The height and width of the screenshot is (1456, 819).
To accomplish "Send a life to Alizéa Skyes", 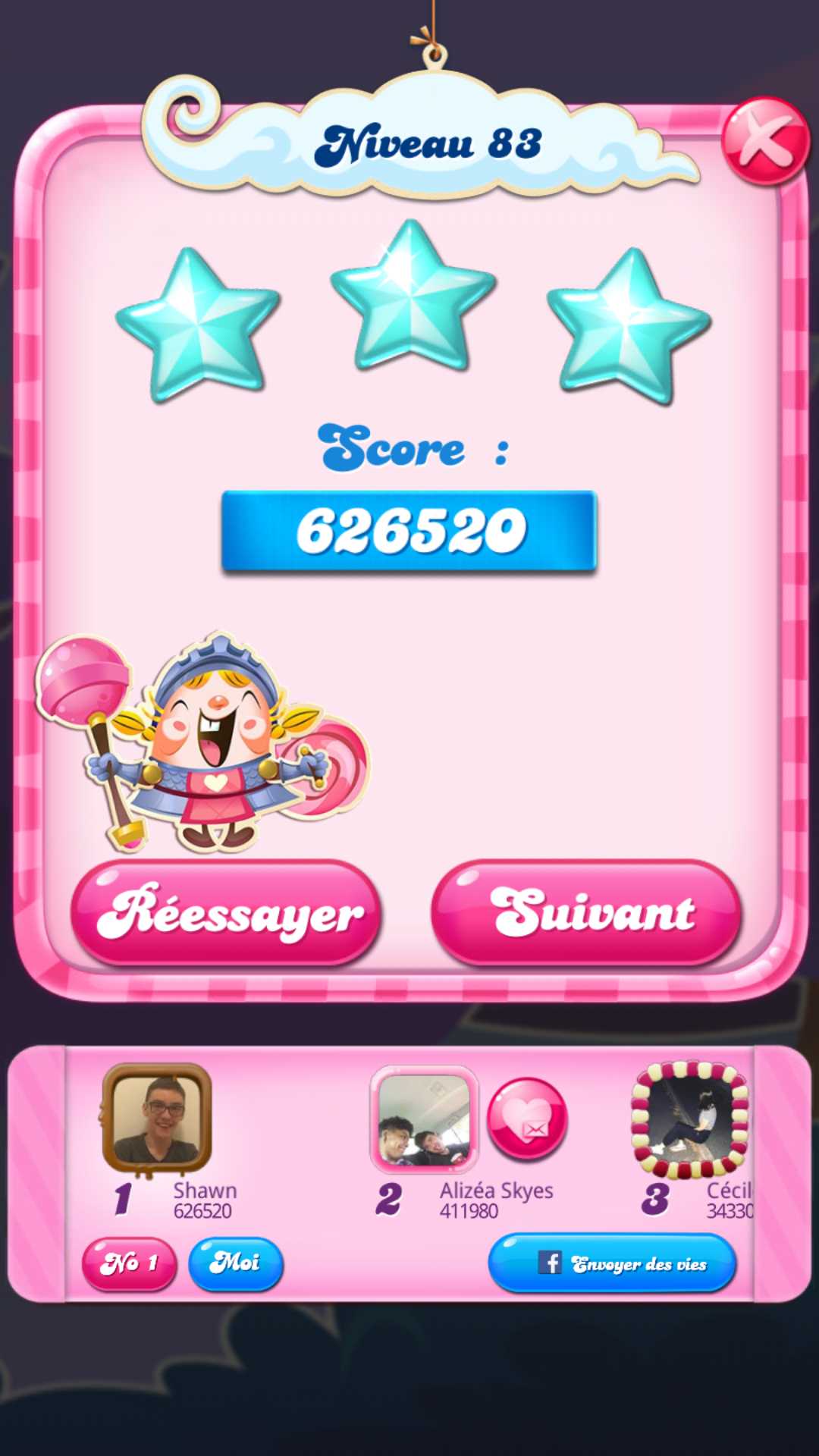I will tap(526, 1120).
